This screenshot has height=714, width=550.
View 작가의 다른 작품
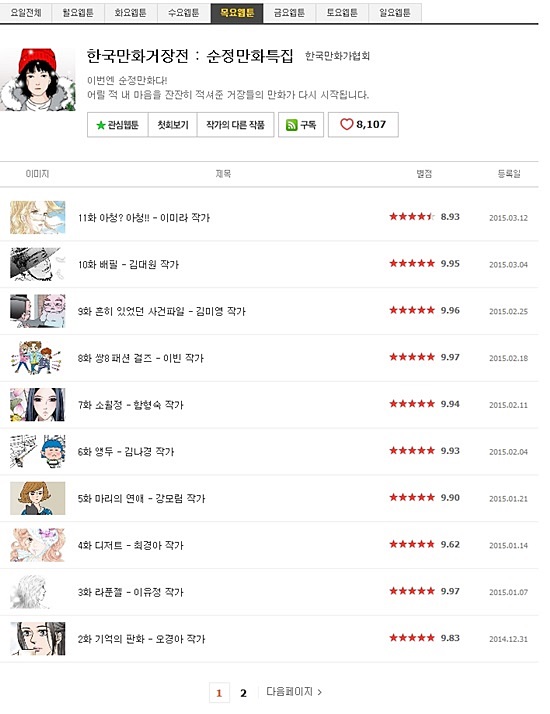click(x=235, y=125)
